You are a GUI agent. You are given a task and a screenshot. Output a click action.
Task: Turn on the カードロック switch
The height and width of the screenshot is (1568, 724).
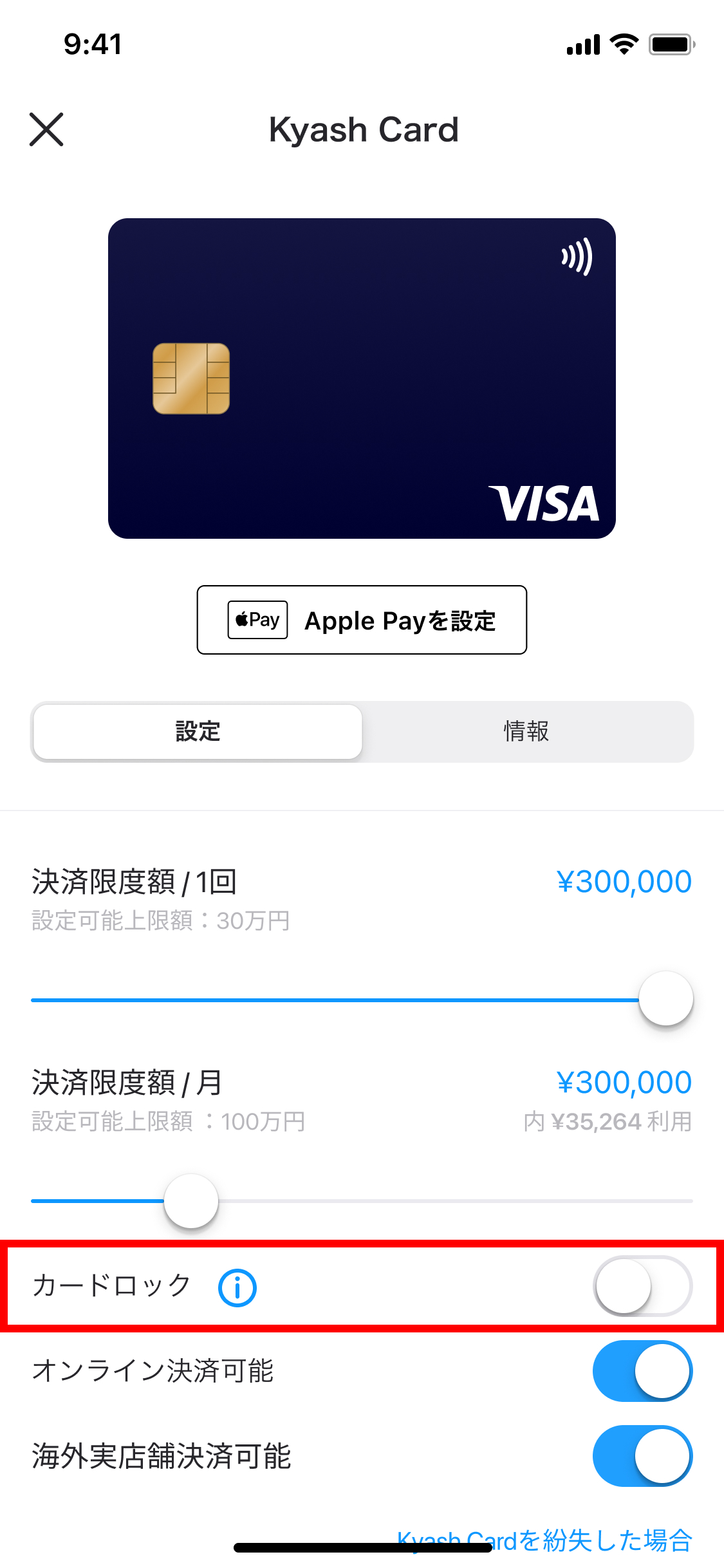point(642,1286)
